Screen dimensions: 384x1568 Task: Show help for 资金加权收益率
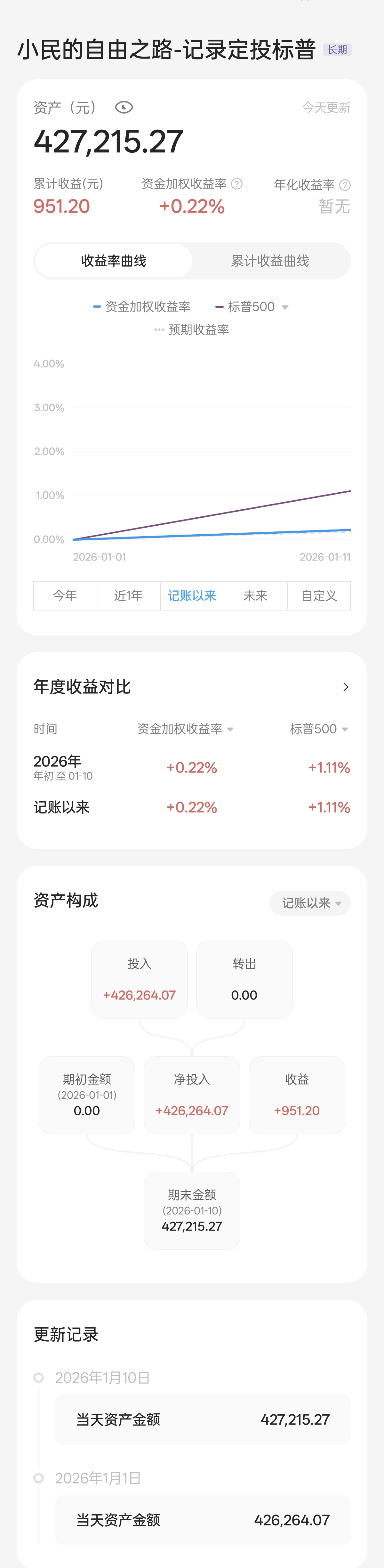pos(237,184)
